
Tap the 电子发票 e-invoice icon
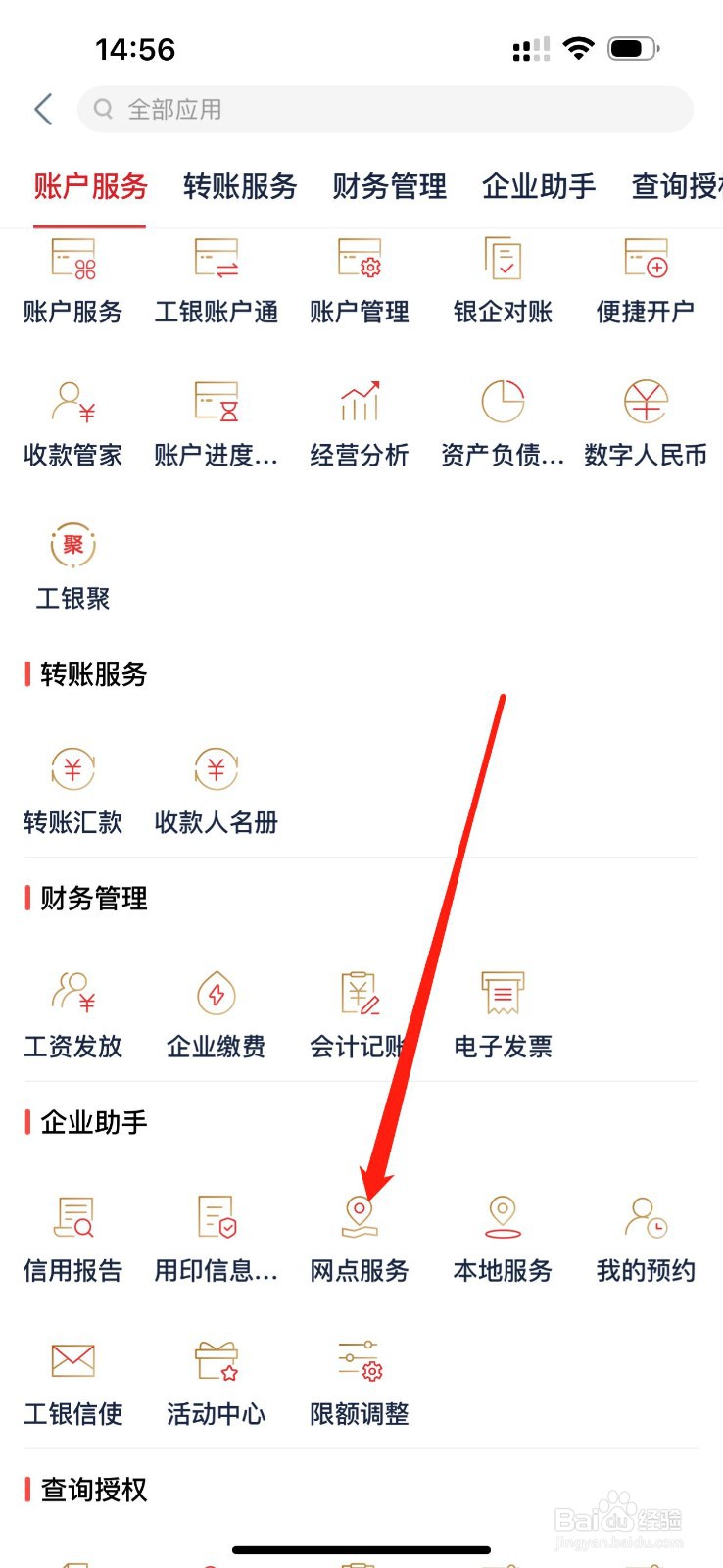click(x=503, y=1011)
